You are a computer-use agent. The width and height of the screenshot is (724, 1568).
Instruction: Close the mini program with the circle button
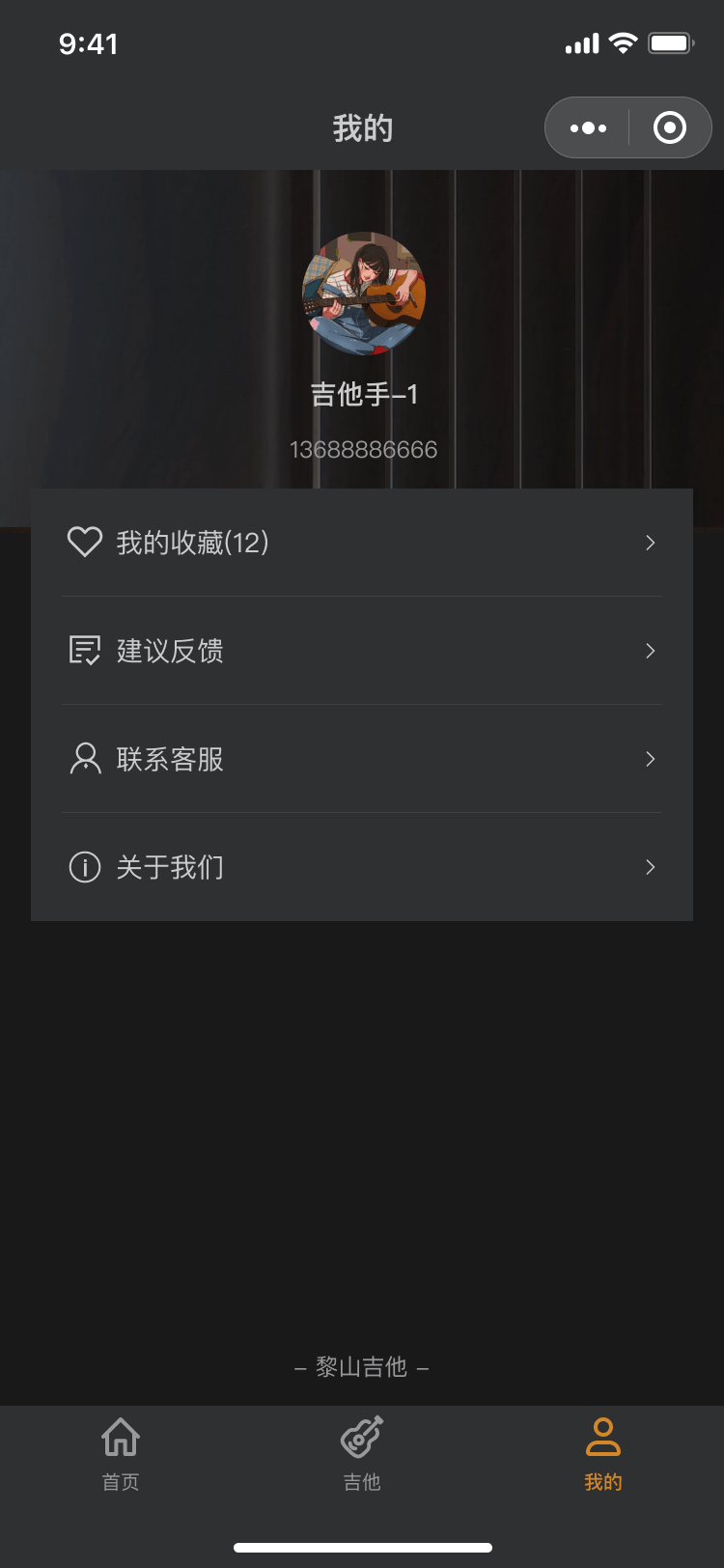click(670, 127)
